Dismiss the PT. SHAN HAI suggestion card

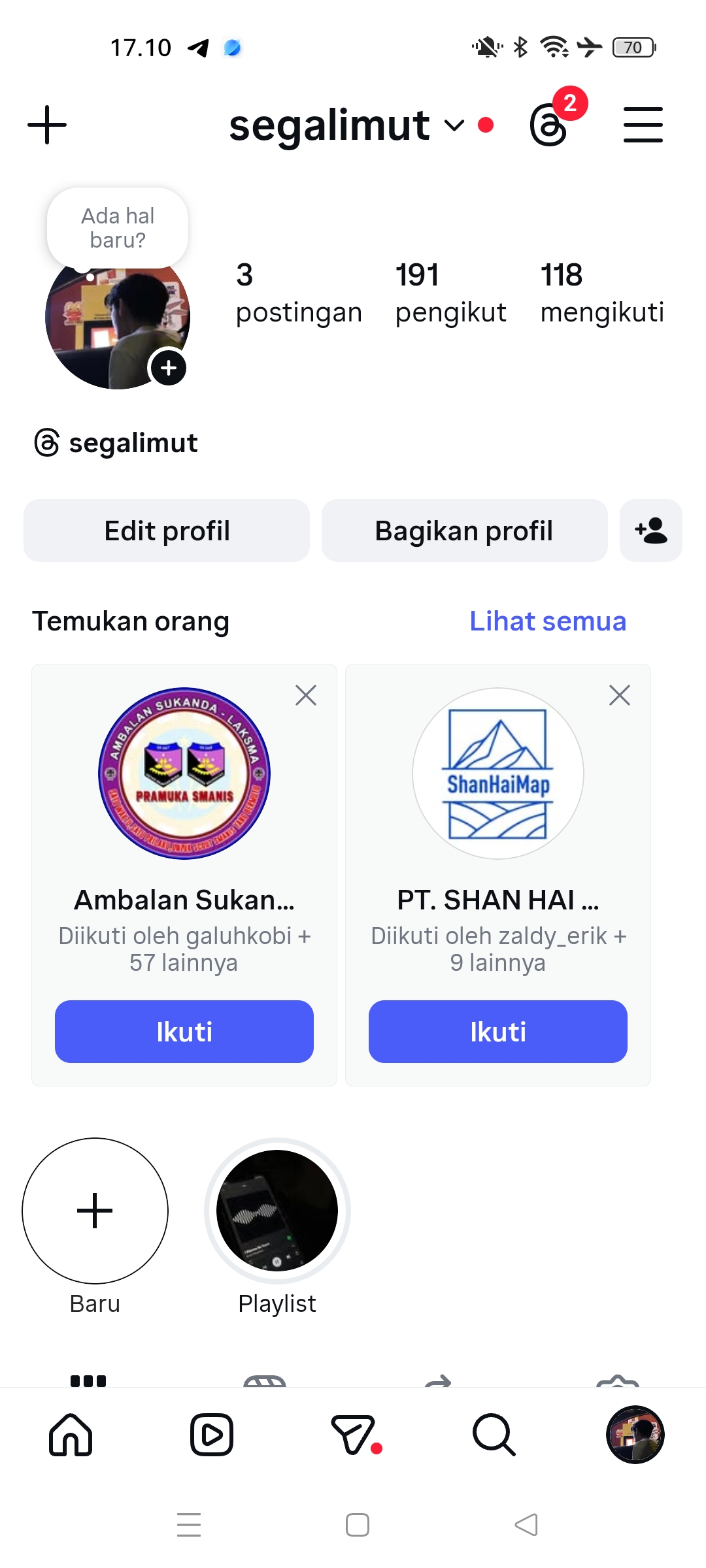[620, 695]
